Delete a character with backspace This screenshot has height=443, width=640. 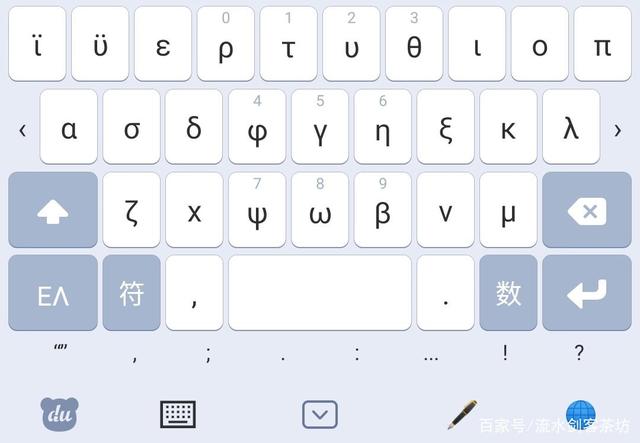(587, 211)
